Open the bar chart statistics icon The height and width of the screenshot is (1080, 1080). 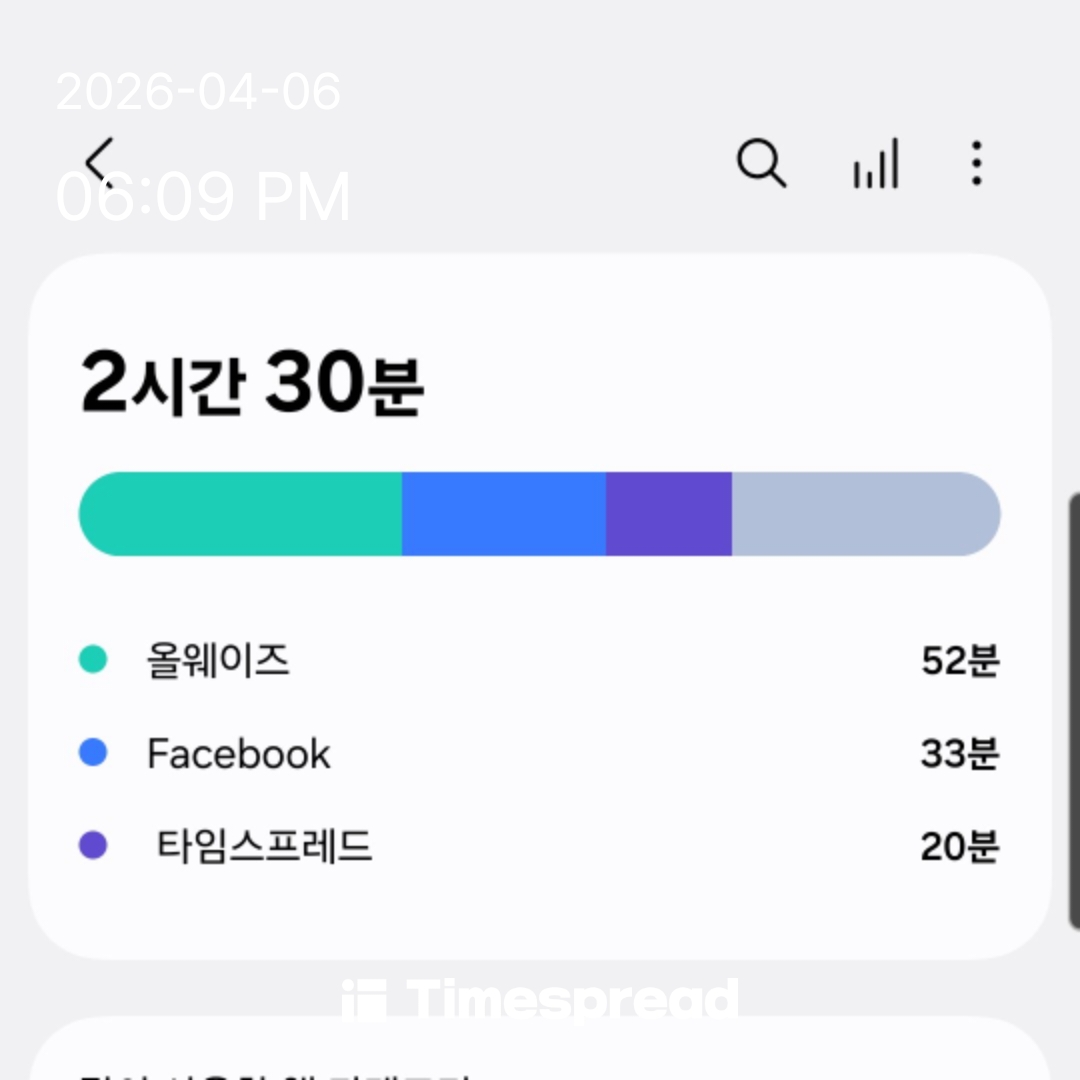tap(875, 164)
